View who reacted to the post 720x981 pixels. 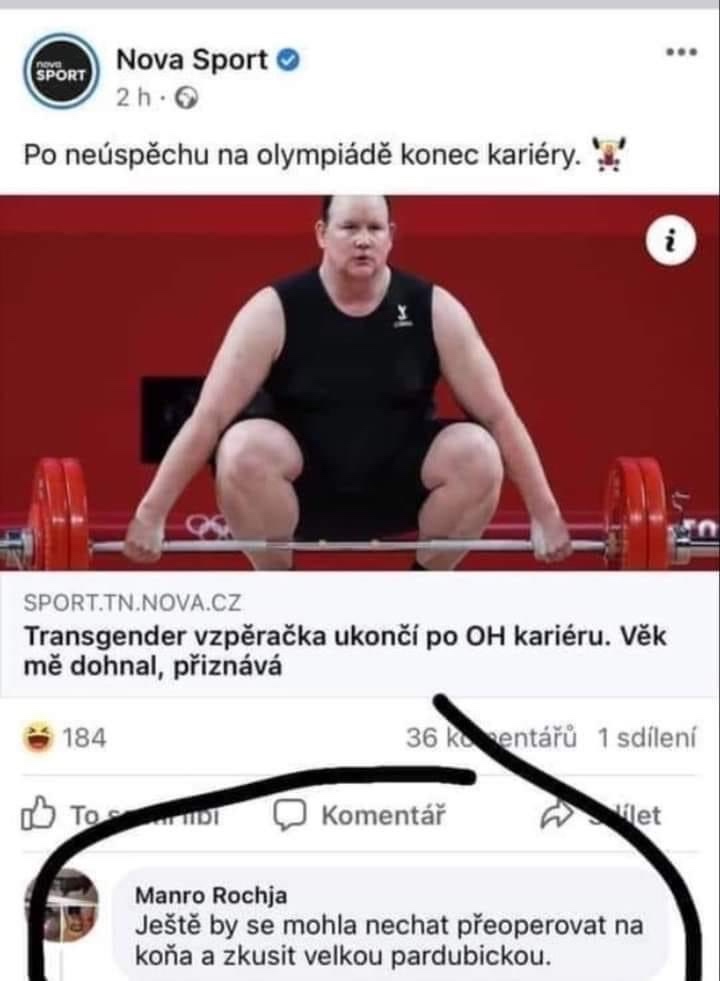[63, 738]
